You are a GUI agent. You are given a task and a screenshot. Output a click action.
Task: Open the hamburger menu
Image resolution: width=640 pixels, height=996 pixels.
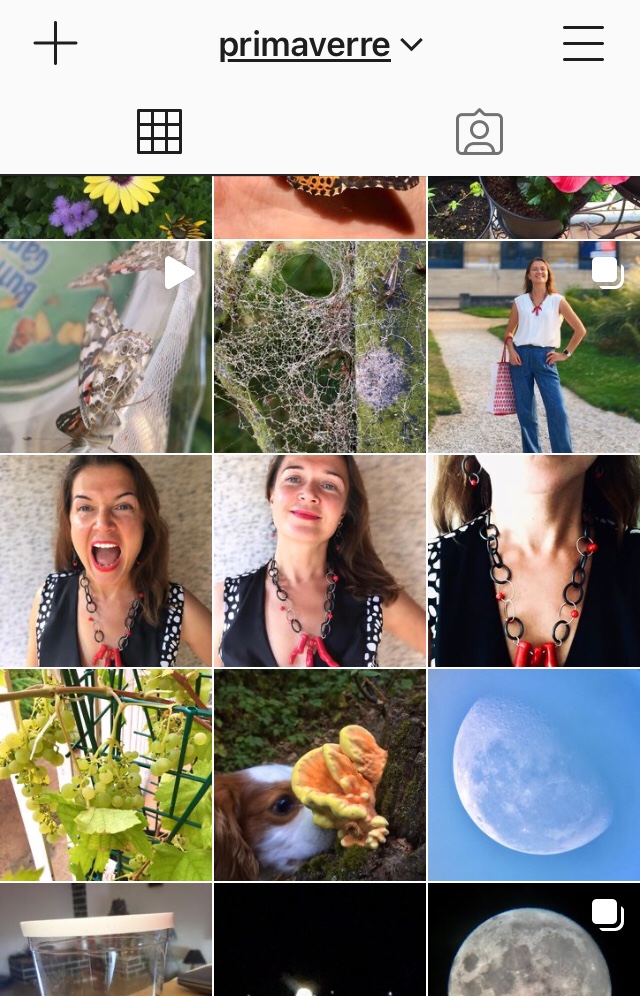click(583, 45)
